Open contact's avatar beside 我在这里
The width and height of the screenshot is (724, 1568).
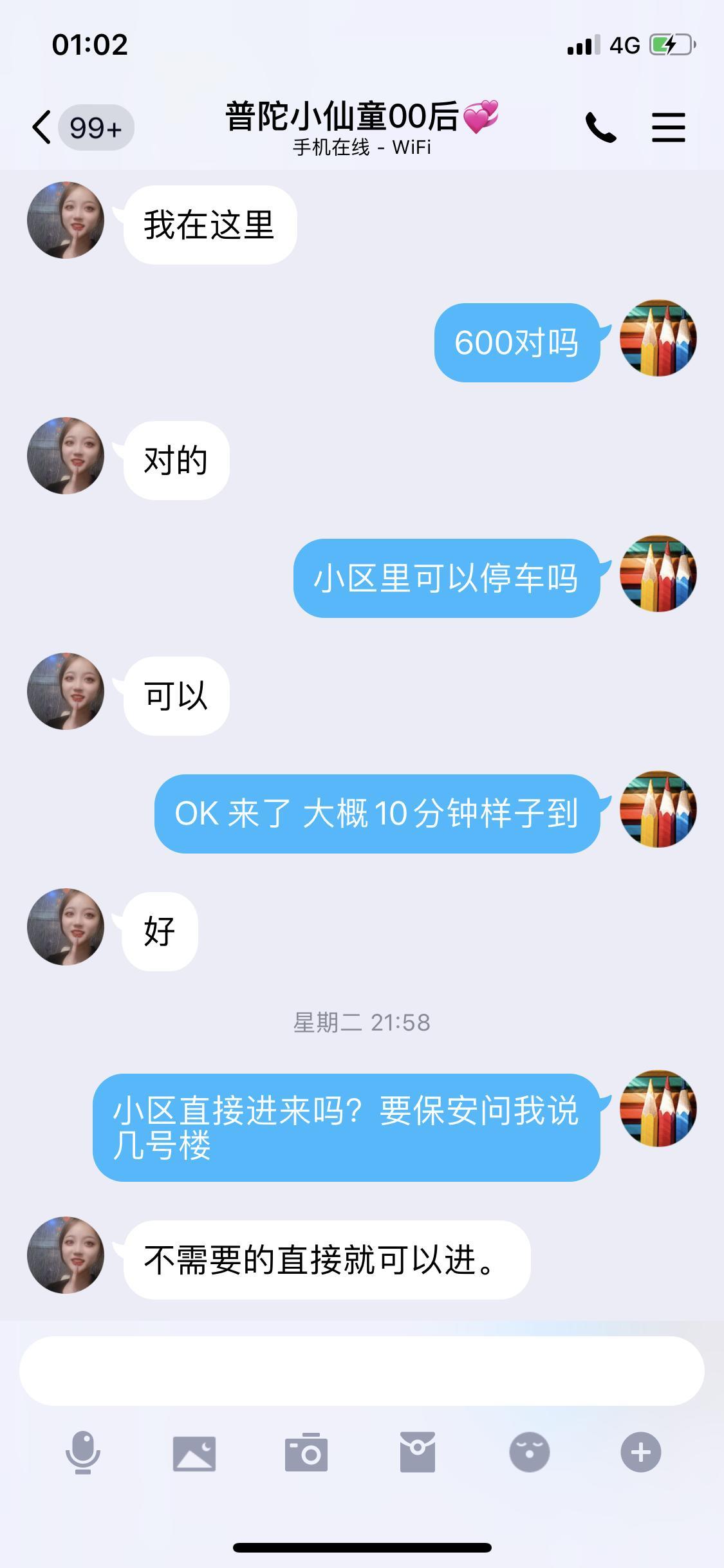[66, 220]
